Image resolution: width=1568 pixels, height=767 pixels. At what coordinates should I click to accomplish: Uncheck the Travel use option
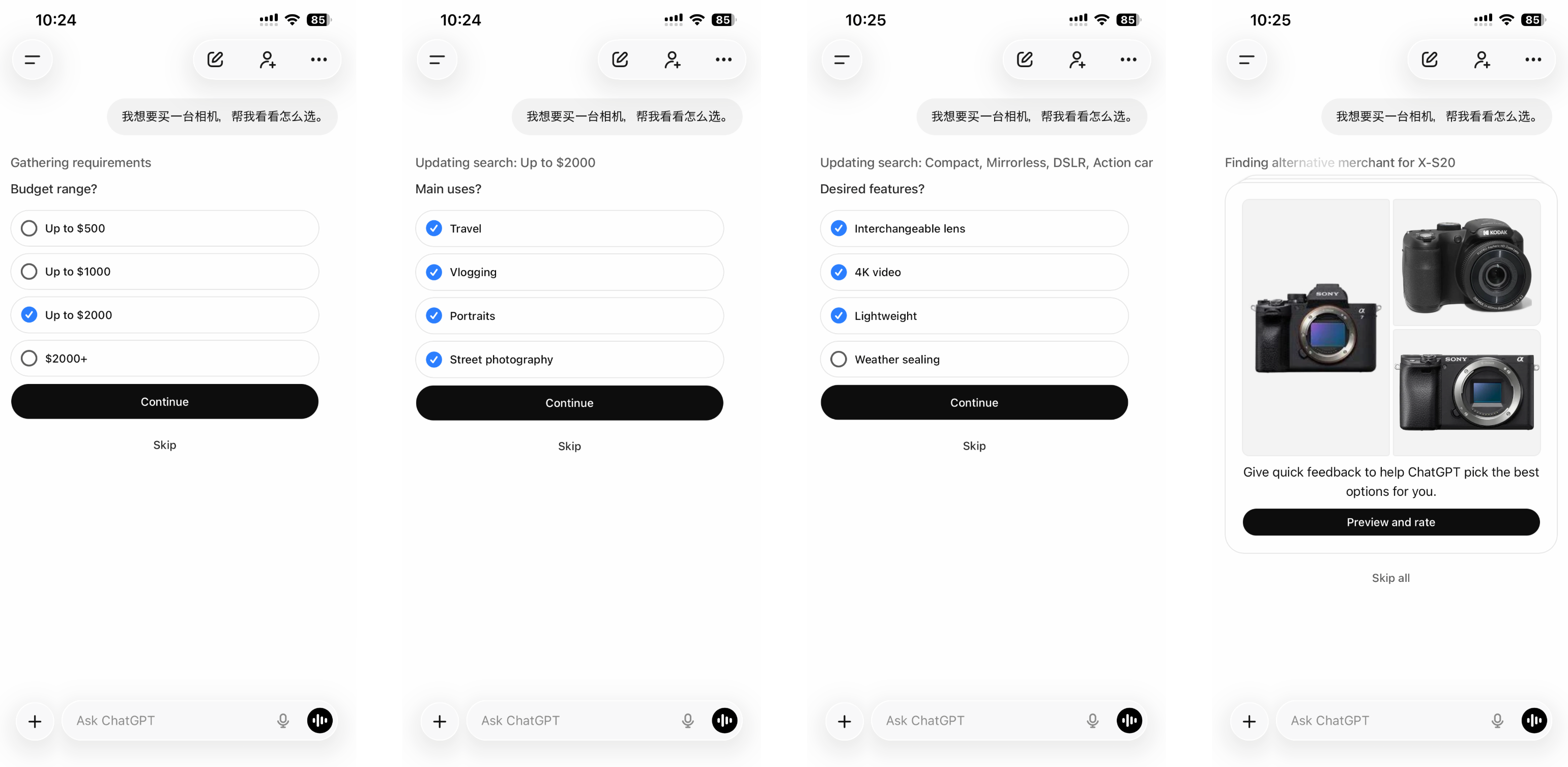click(x=568, y=228)
